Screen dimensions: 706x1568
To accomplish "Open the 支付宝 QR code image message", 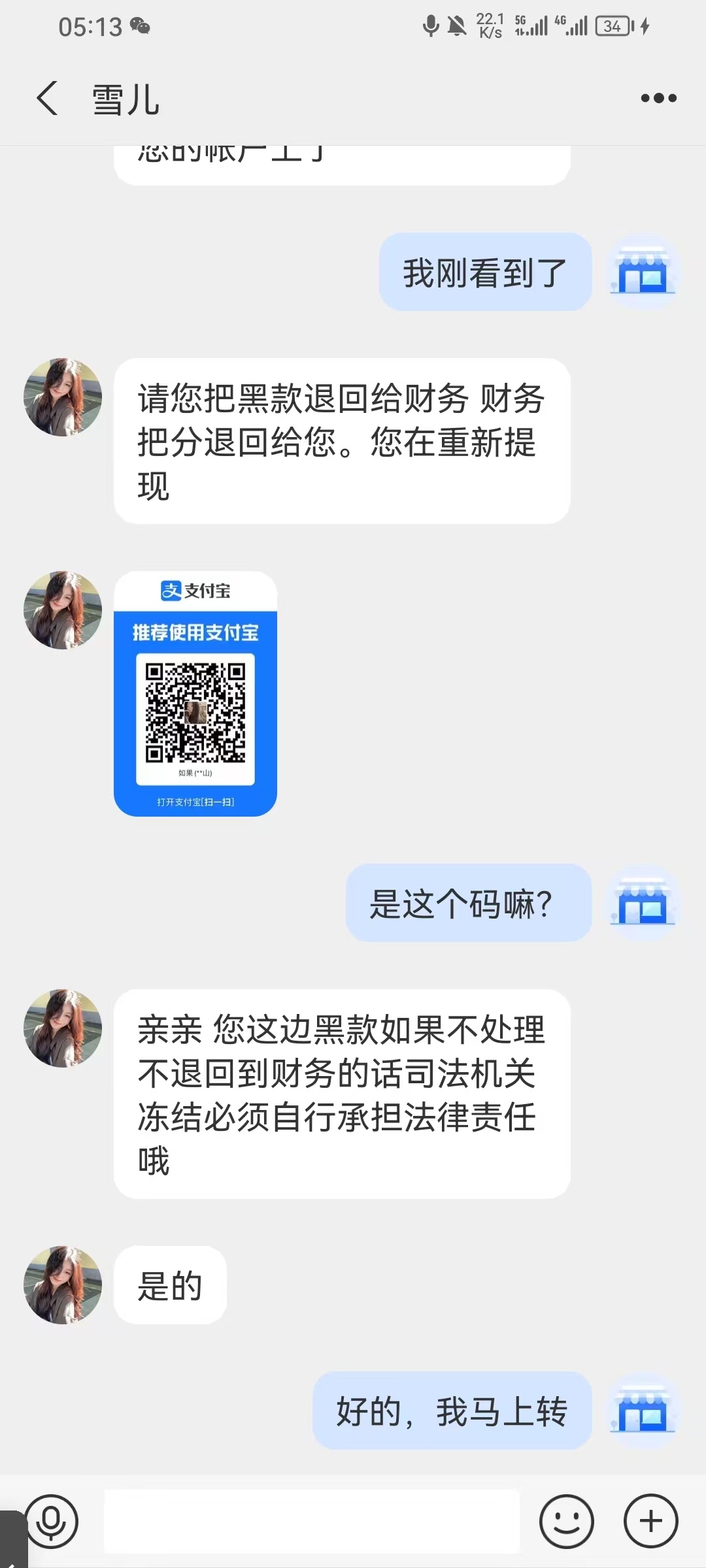I will (x=195, y=694).
